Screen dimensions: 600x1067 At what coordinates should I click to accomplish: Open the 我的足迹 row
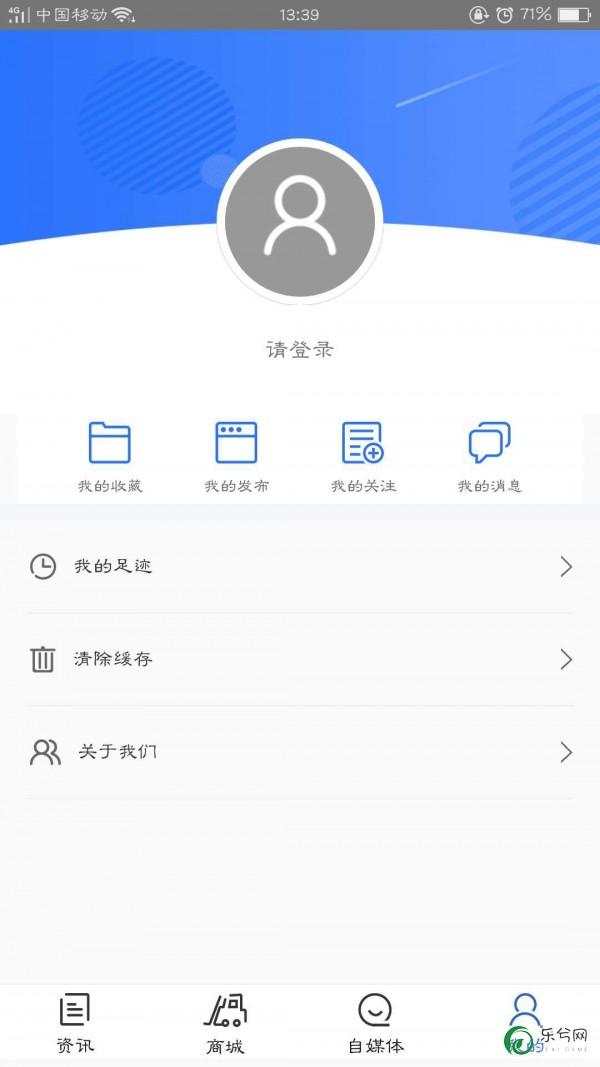click(300, 566)
